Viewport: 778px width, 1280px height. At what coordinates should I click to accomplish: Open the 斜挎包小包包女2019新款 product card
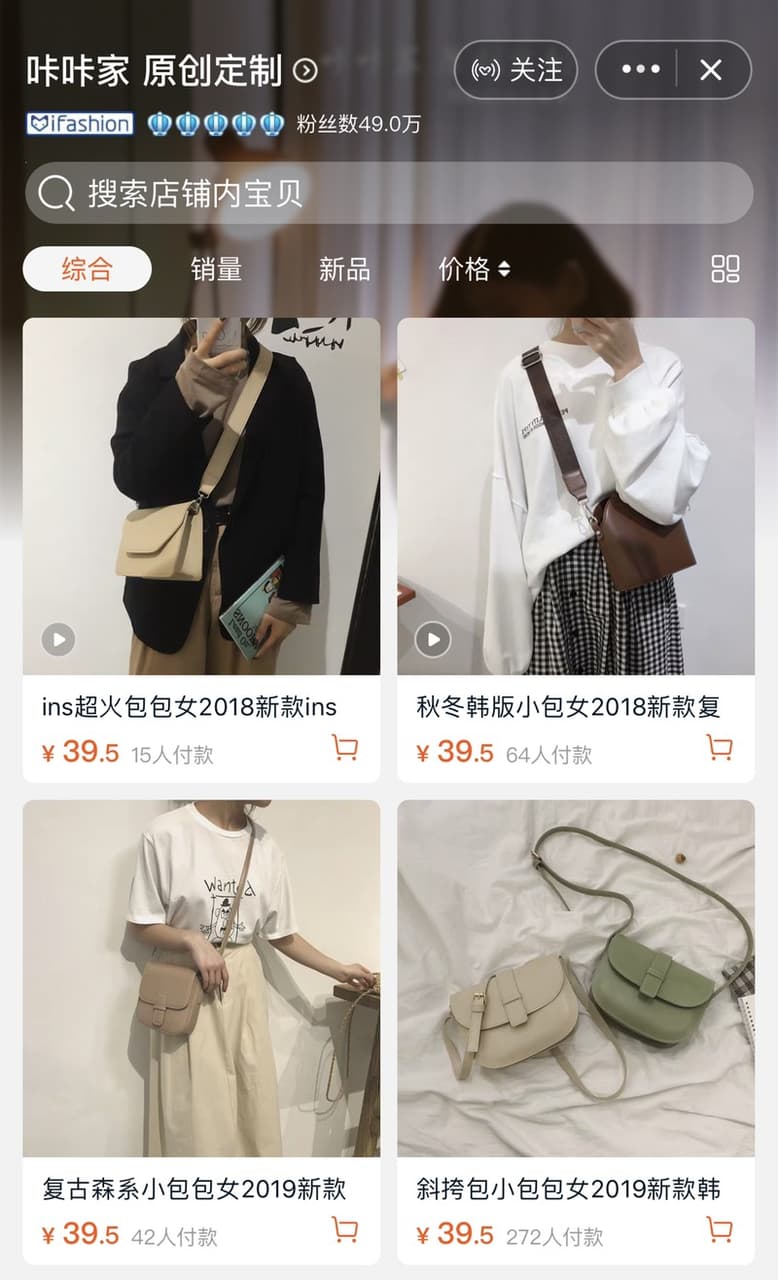click(576, 1032)
